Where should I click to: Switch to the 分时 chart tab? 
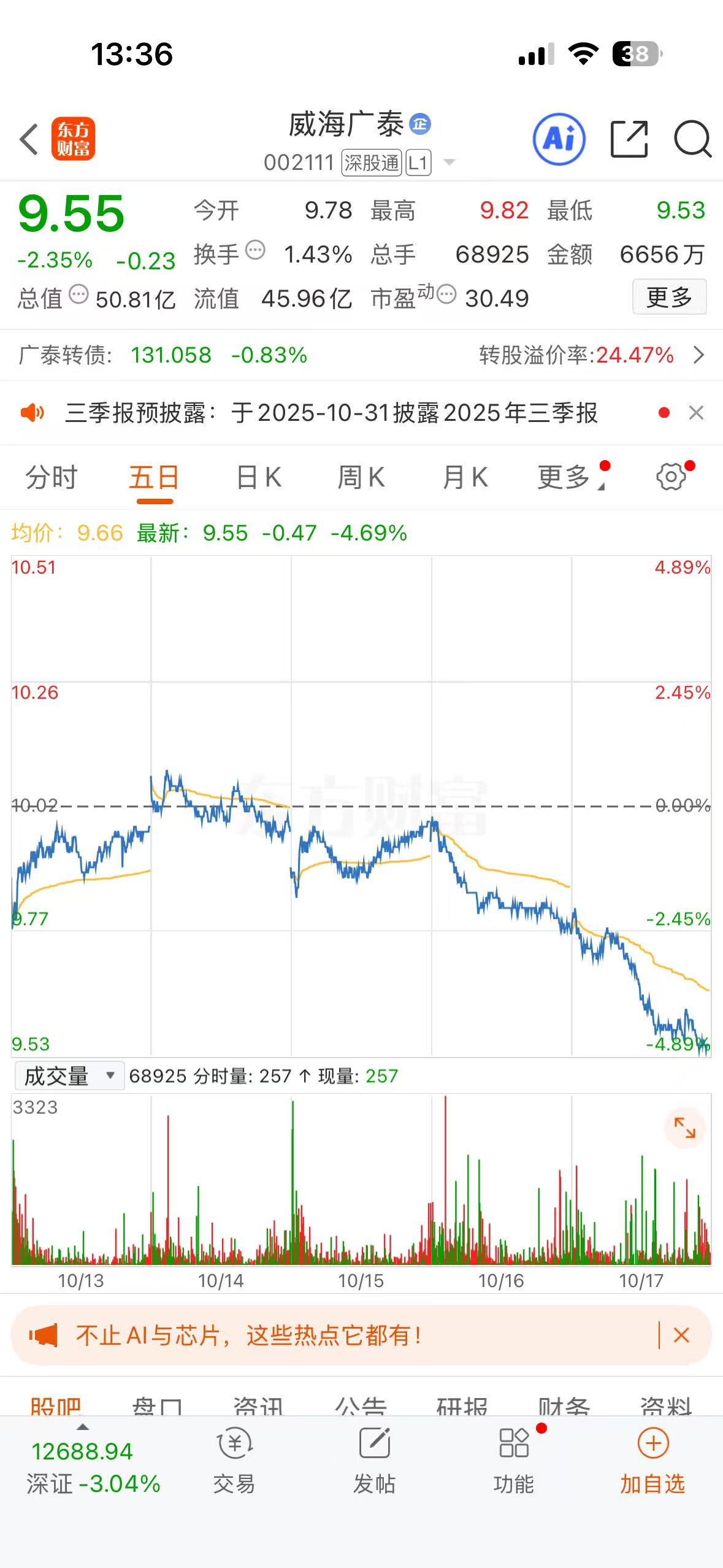[52, 477]
